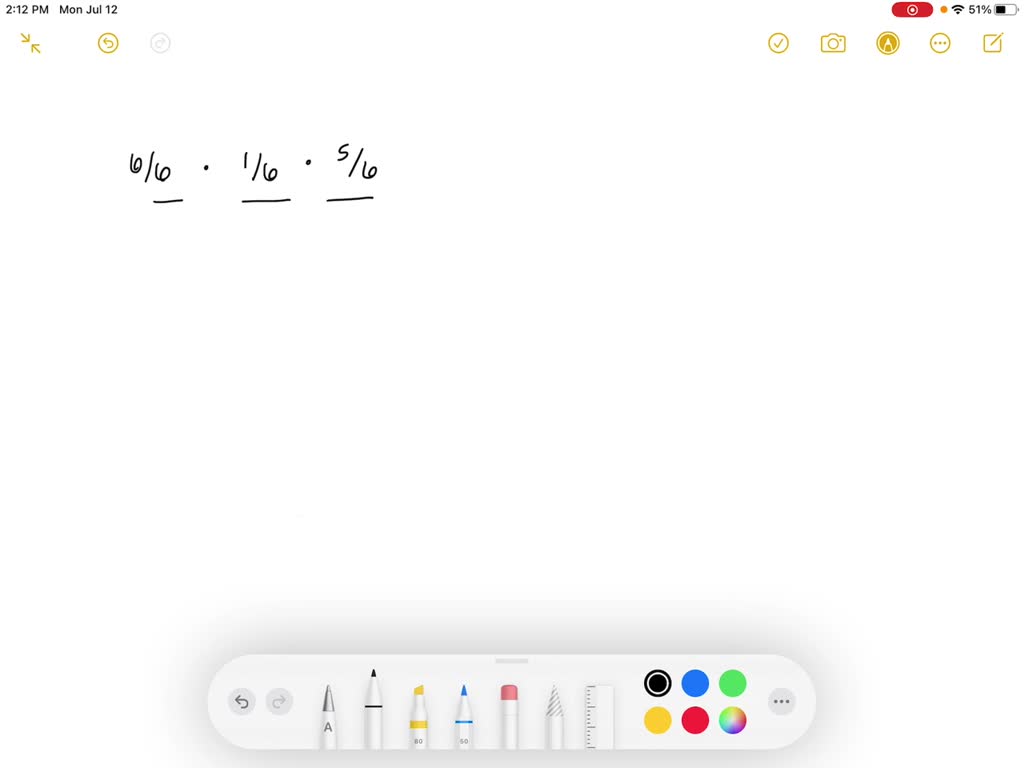Image resolution: width=1024 pixels, height=768 pixels.
Task: Undo the last stroke in top bar
Action: click(x=108, y=43)
